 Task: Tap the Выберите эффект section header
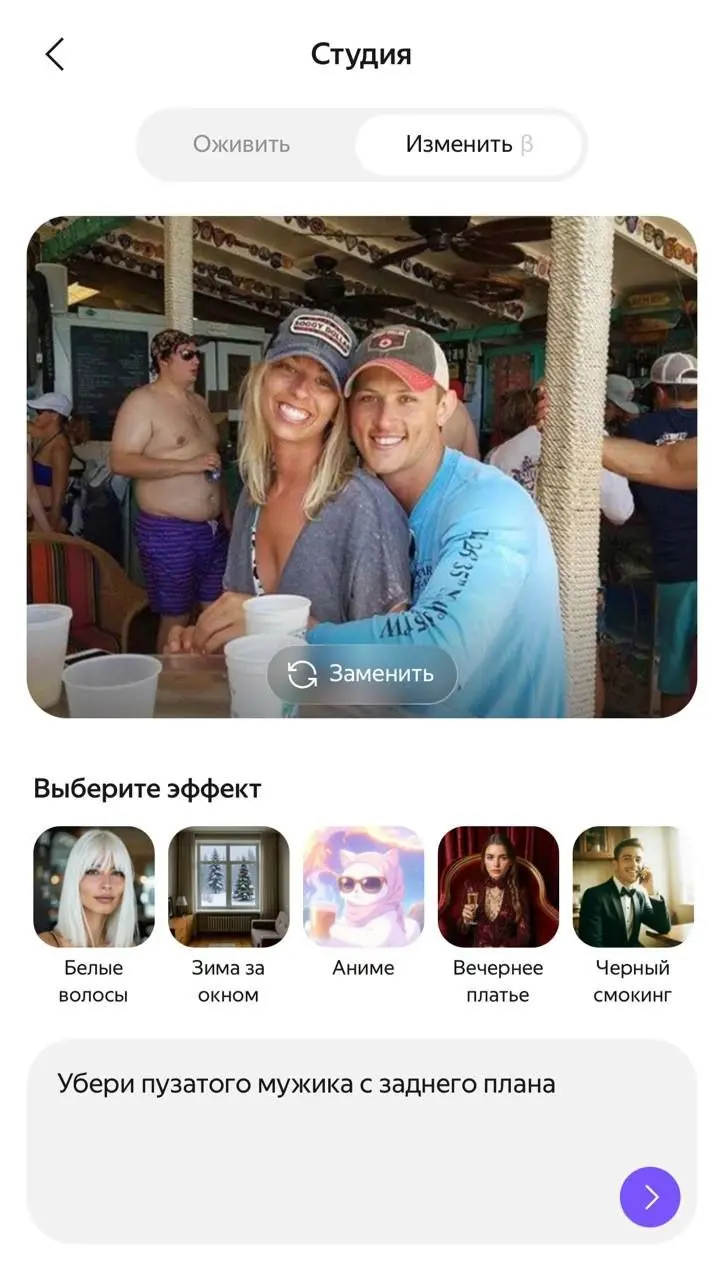148,789
